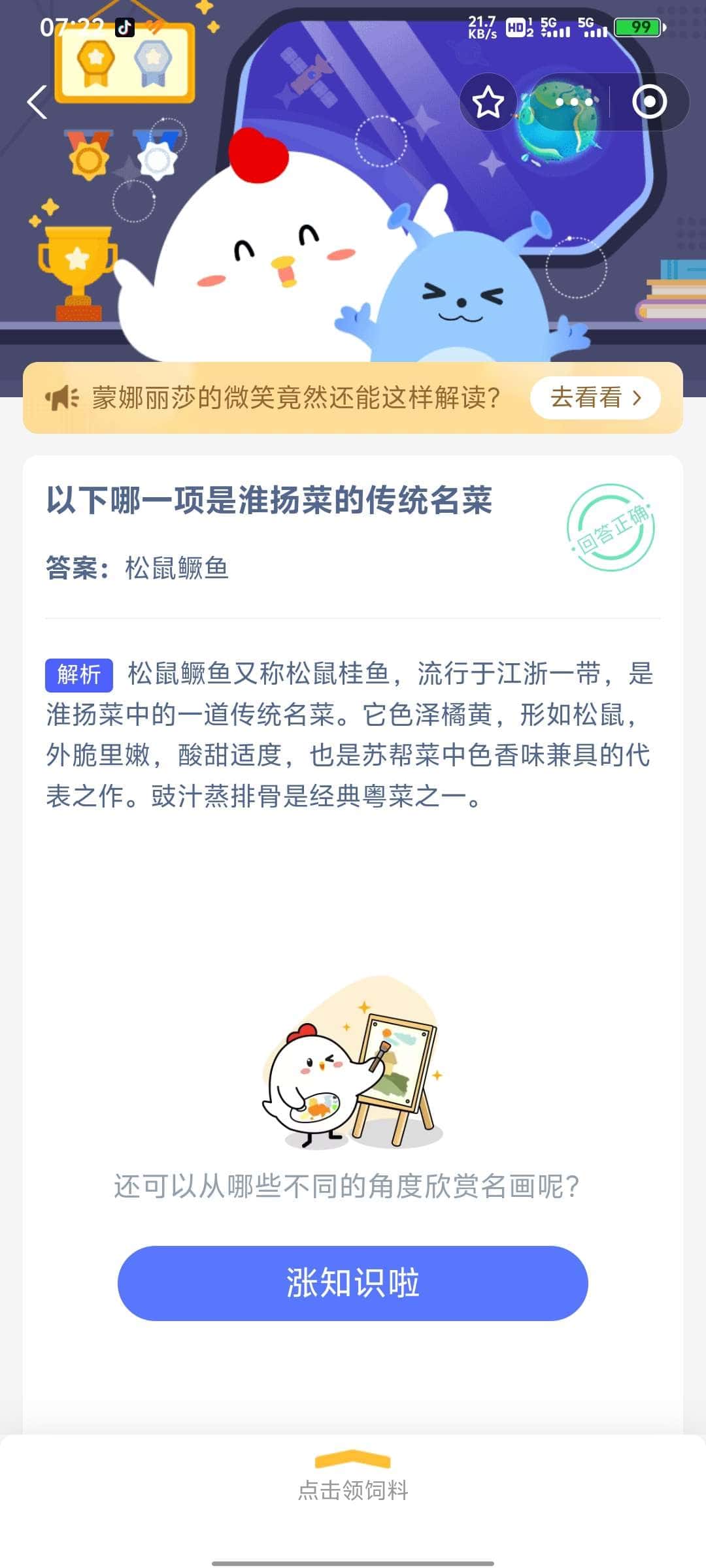
Task: Tap 去看看 on the Mona Lisa banner
Action: click(595, 397)
